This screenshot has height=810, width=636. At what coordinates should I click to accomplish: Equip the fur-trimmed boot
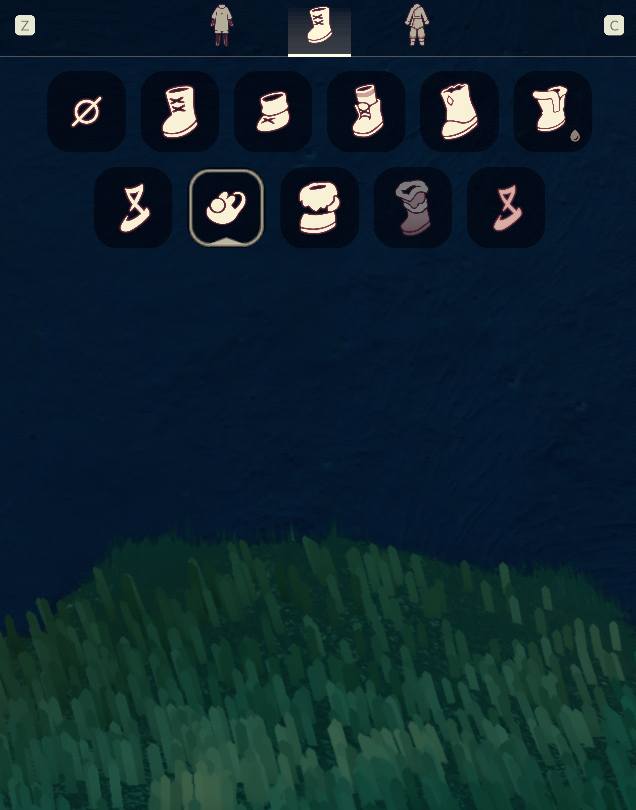pos(320,207)
